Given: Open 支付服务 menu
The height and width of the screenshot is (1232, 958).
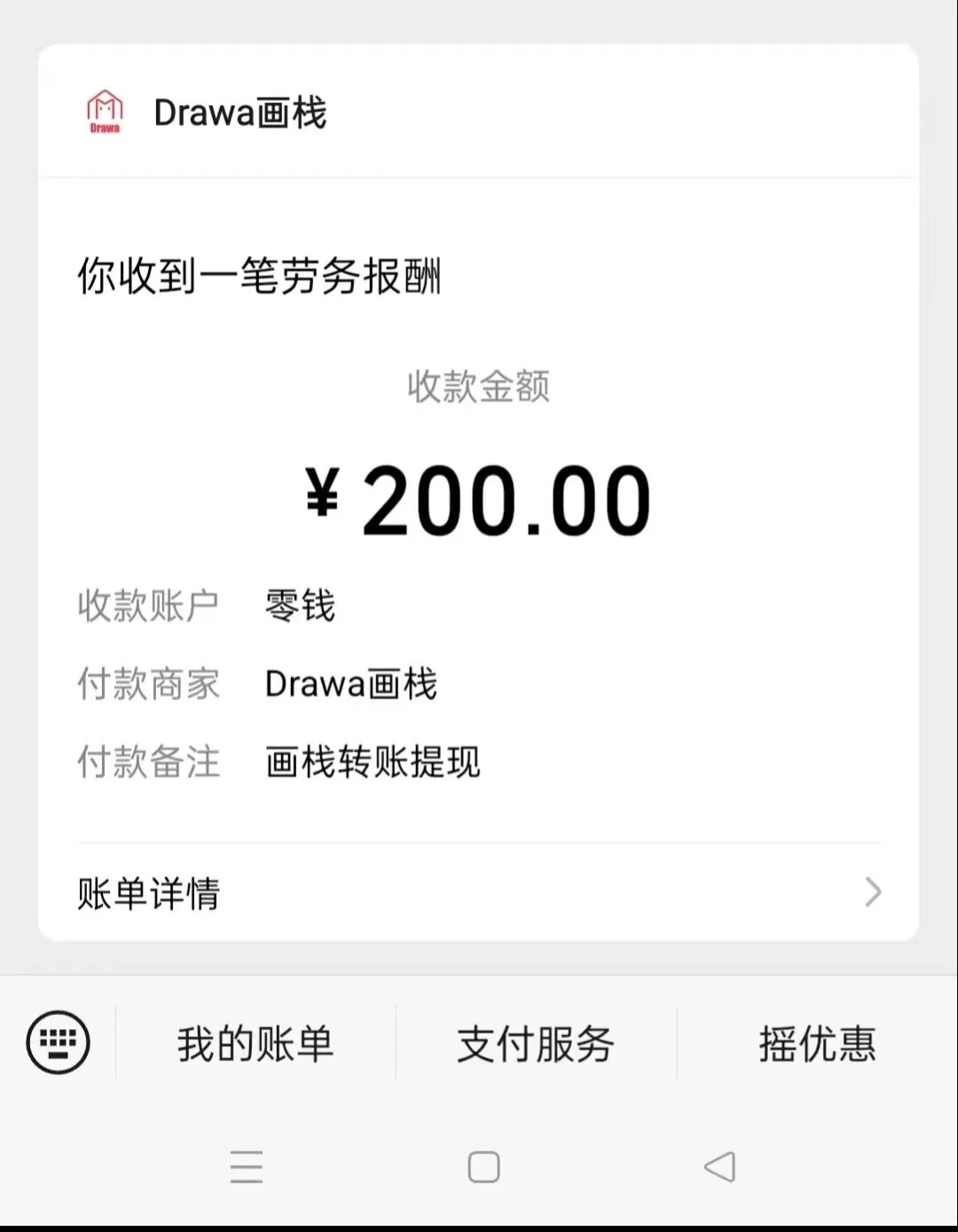Looking at the screenshot, I should 536,1044.
